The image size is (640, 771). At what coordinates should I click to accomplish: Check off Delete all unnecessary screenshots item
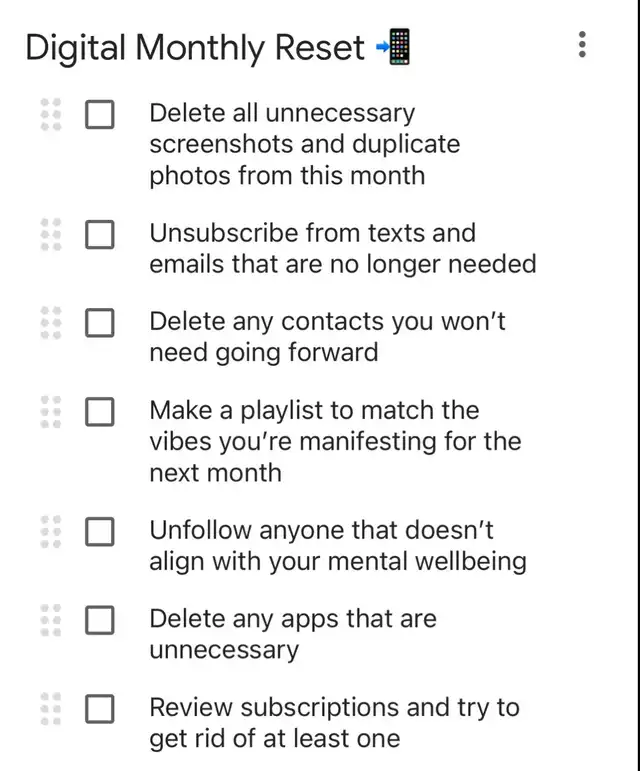(x=100, y=115)
